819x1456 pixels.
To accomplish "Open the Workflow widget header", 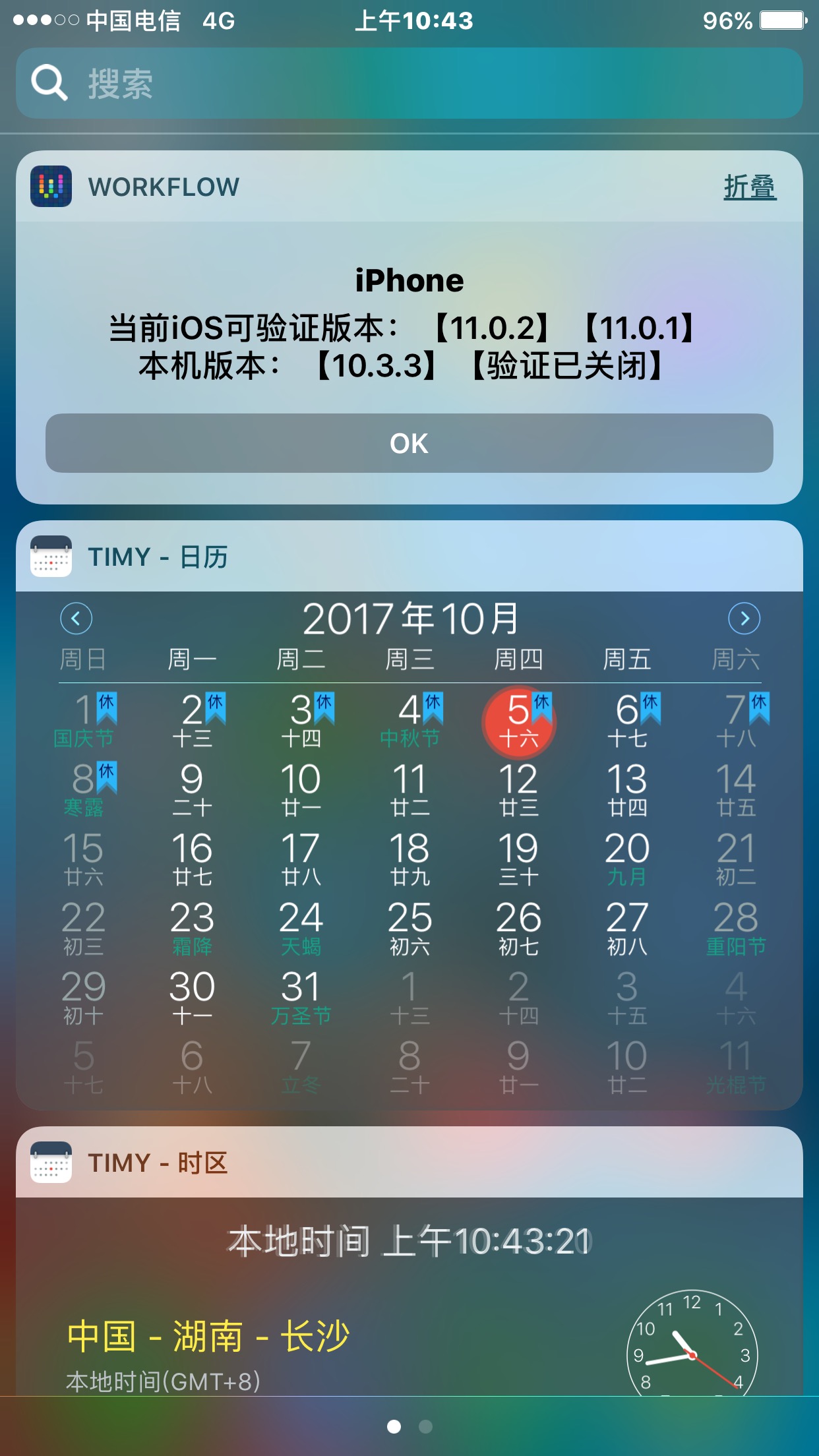I will pos(164,187).
